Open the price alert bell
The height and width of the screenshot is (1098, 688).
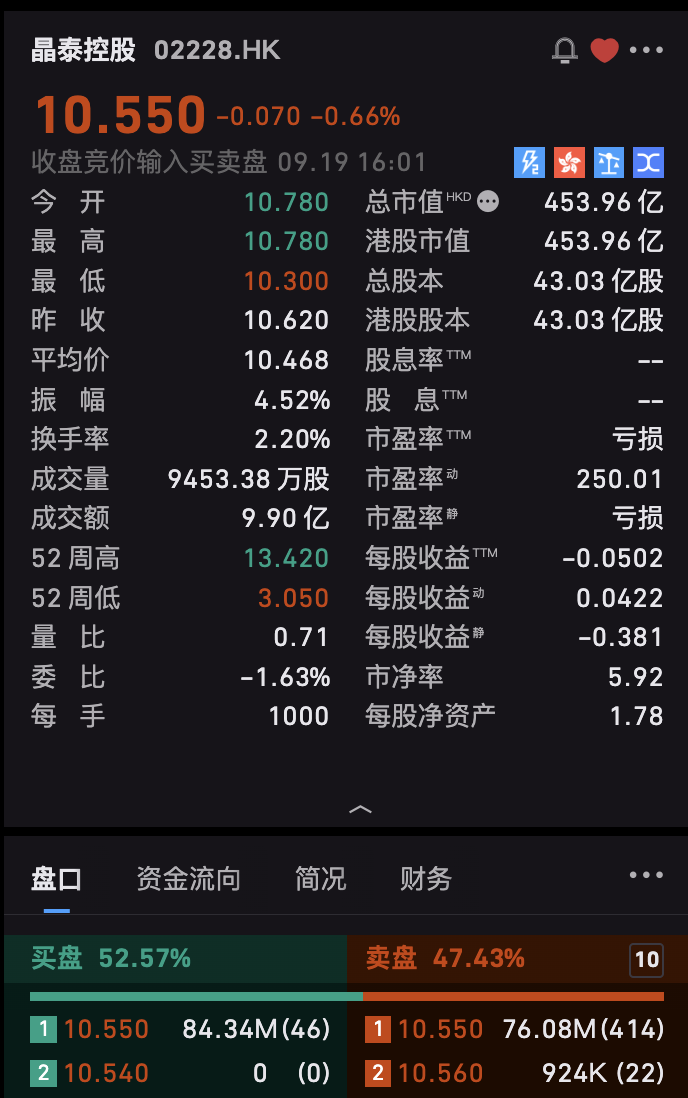[565, 50]
